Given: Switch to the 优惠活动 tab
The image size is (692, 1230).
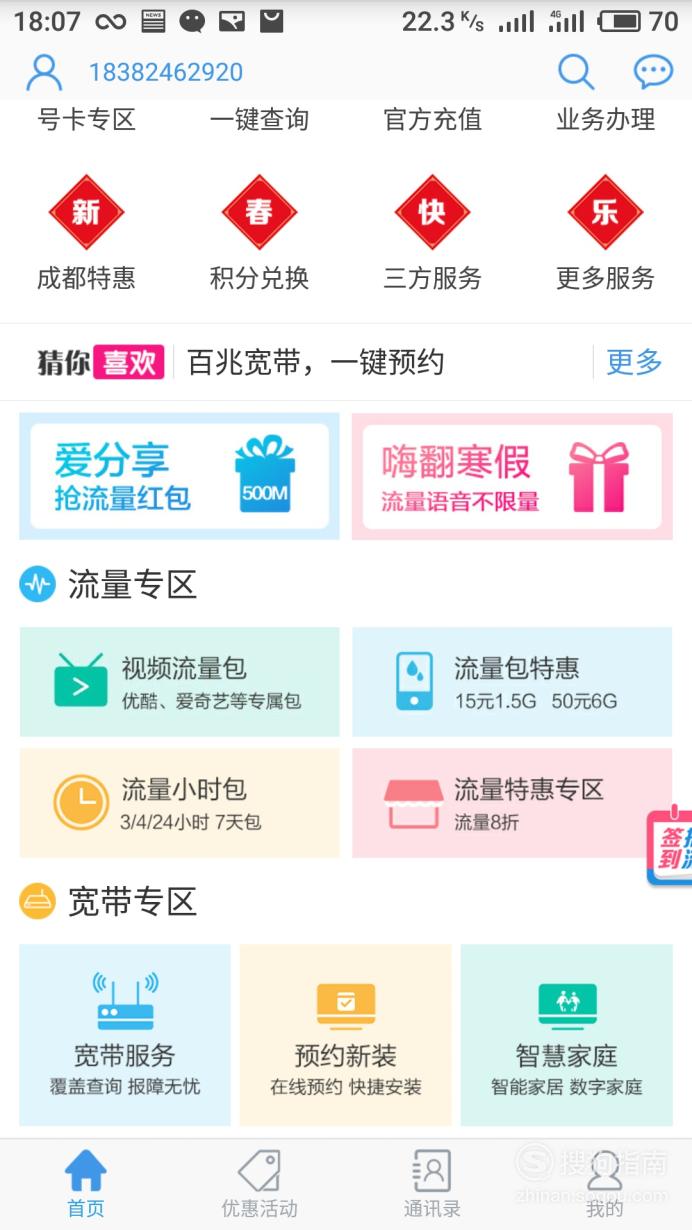Looking at the screenshot, I should tap(259, 1185).
